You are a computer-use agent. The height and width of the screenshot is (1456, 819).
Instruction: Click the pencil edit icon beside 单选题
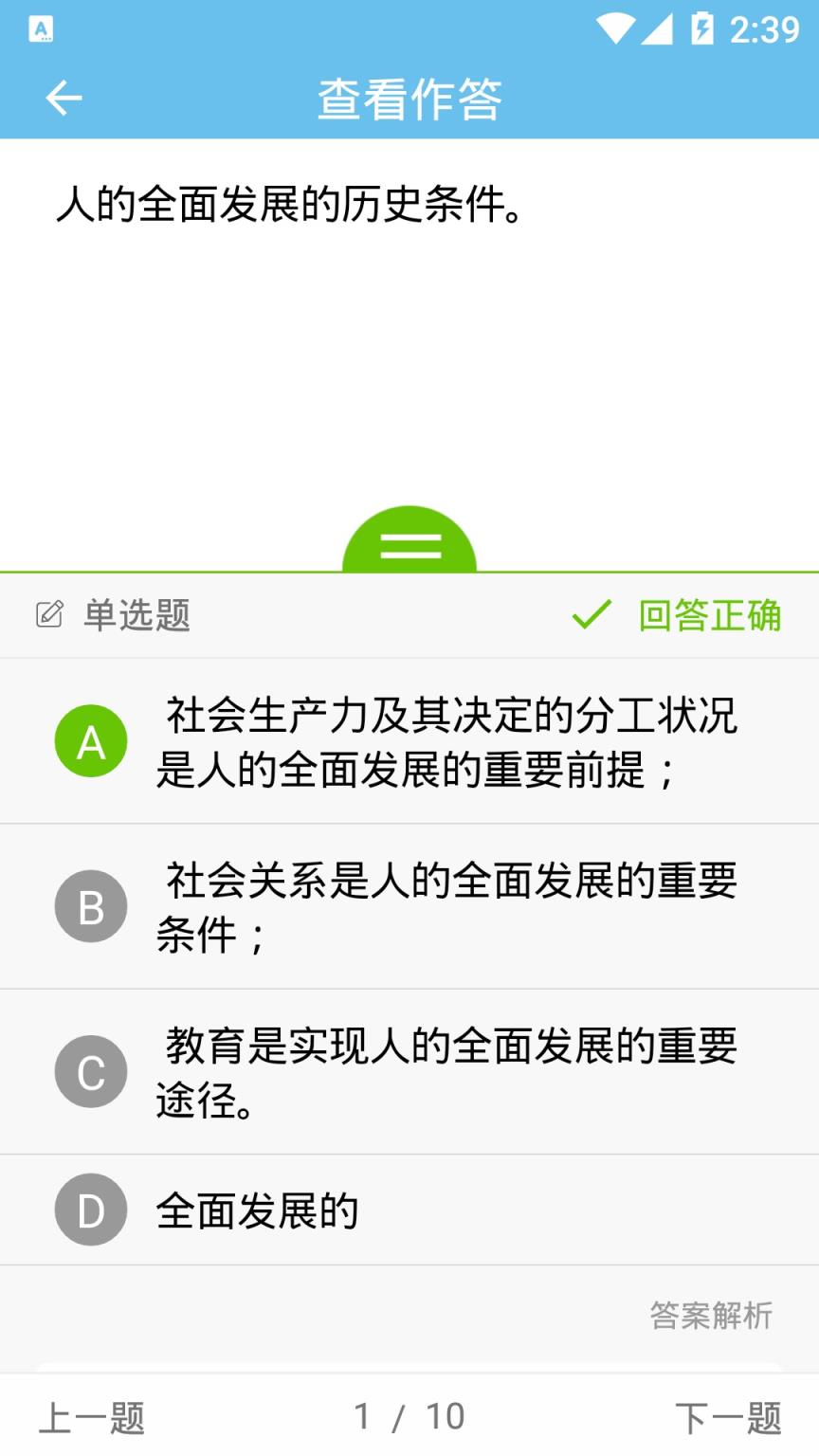[x=50, y=615]
